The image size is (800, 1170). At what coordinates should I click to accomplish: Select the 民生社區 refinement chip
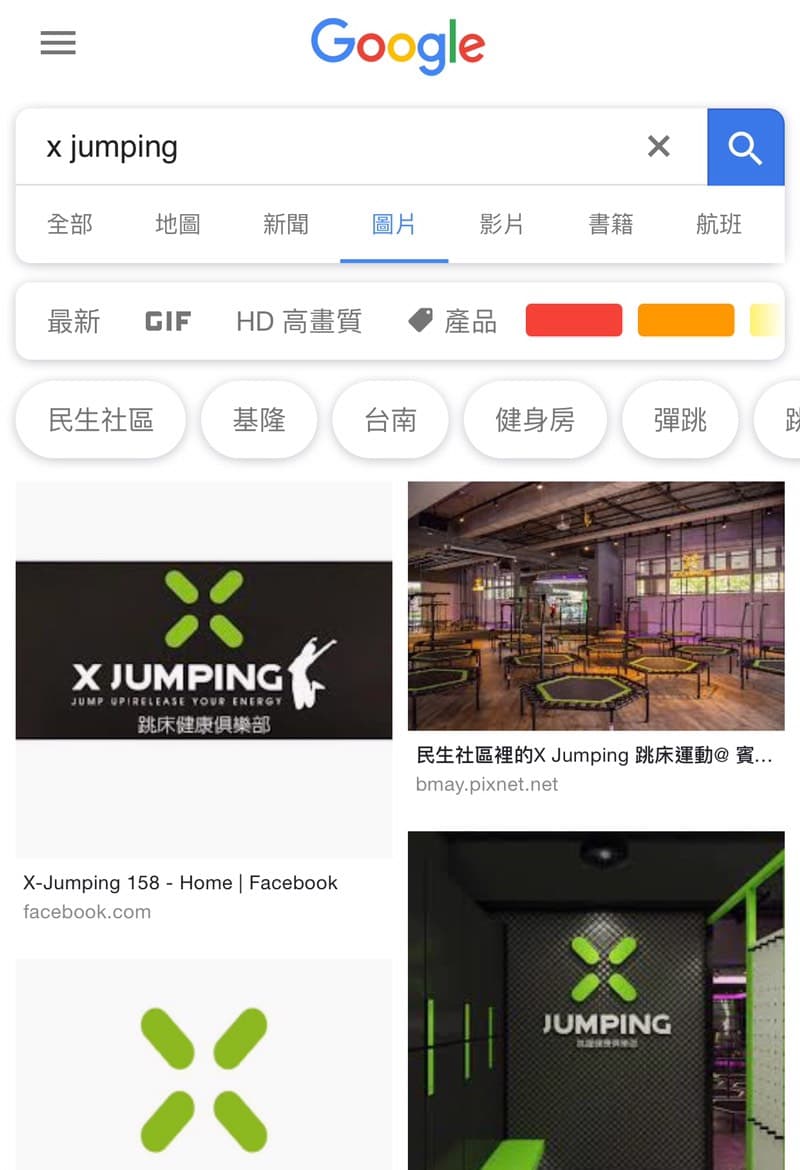100,420
